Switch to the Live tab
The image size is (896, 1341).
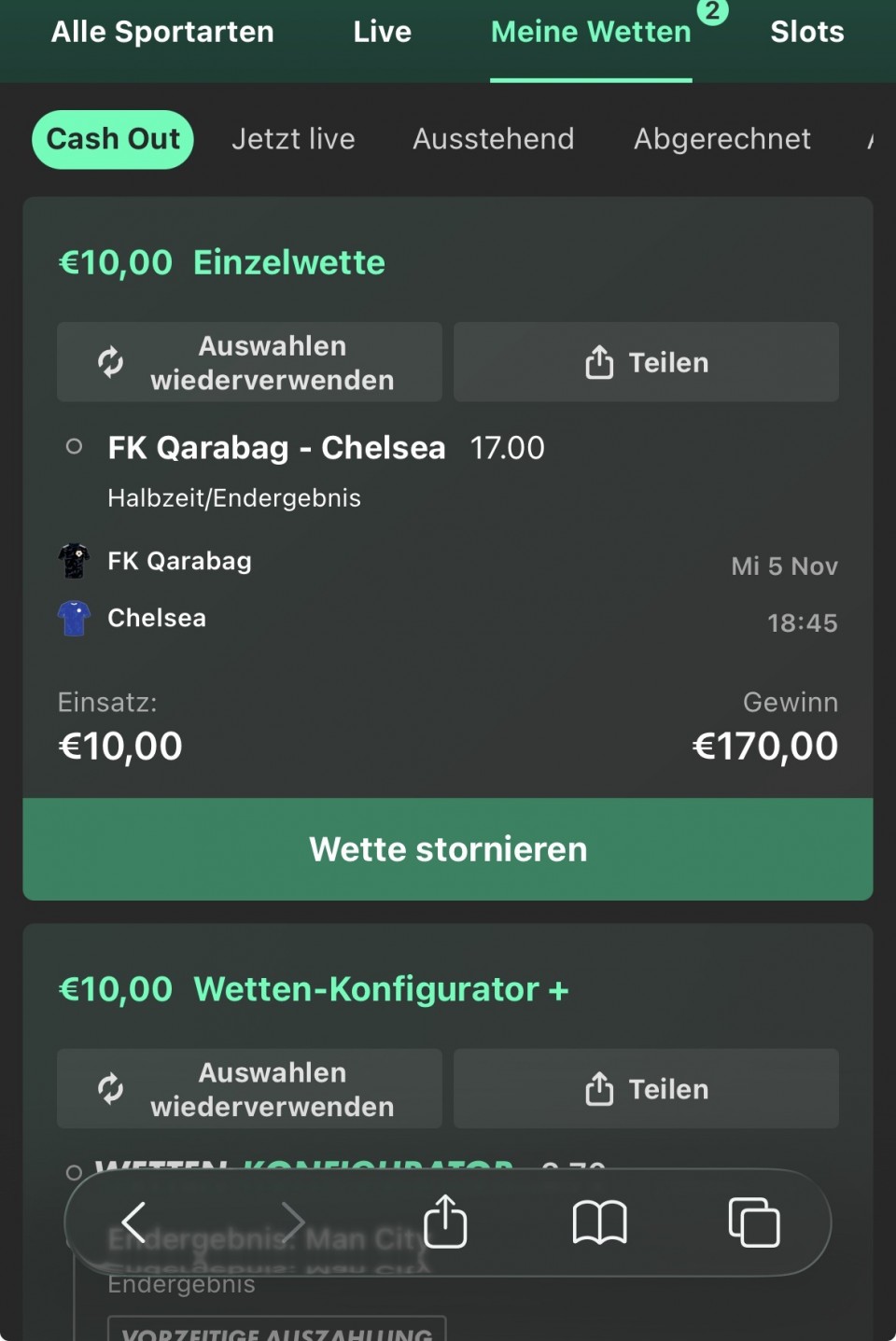382,32
